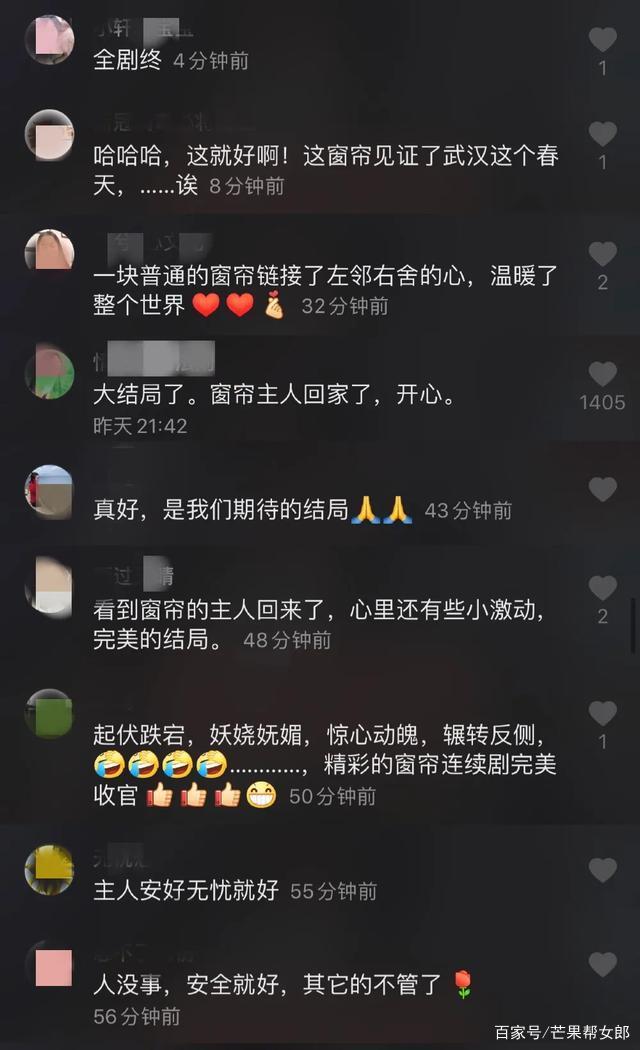Like the comment "真好，是我们期待的结局"
Viewport: 640px width, 1050px height.
pyautogui.click(x=602, y=489)
